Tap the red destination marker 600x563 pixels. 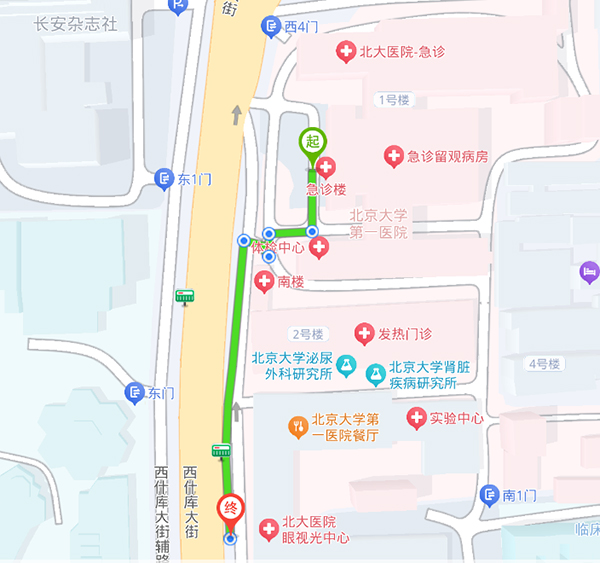[x=231, y=509]
